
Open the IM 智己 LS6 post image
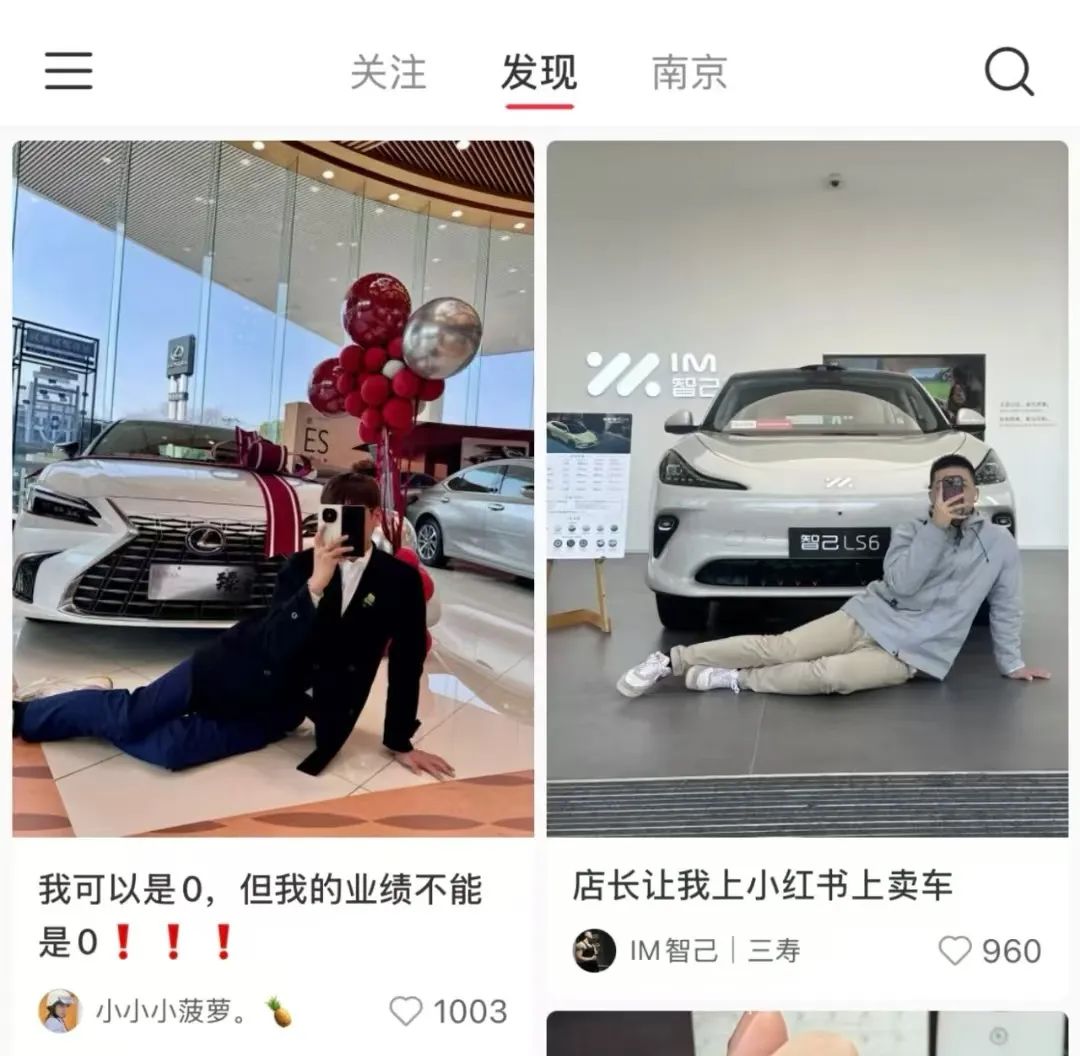click(x=807, y=488)
